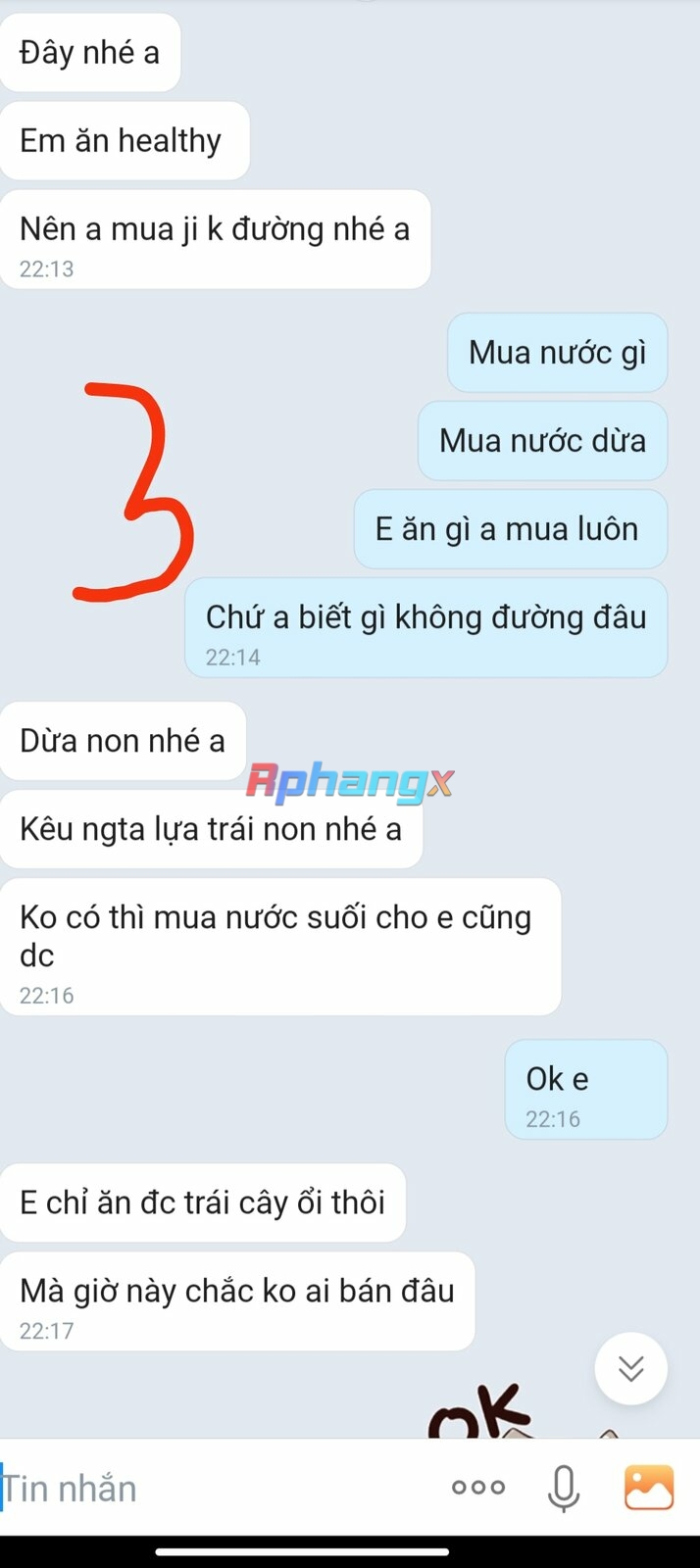Open the image gallery picker
This screenshot has width=700, height=1568.
point(649,1488)
